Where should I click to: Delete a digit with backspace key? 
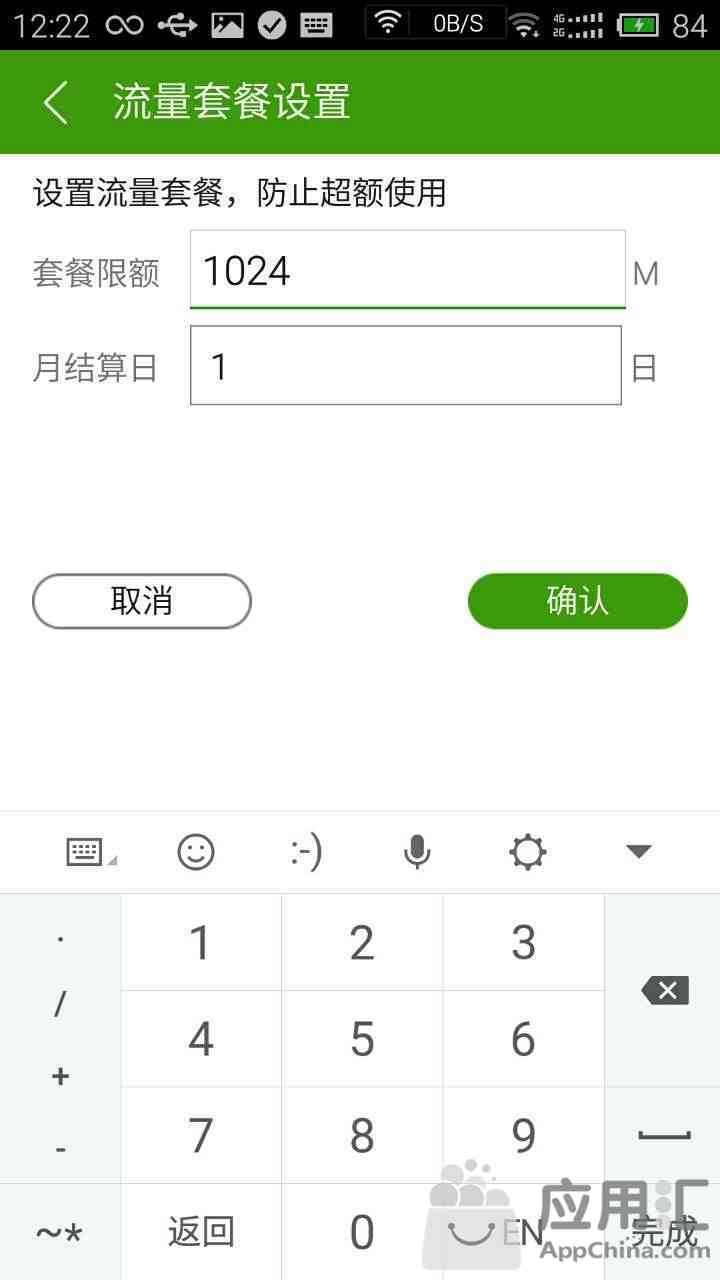(x=664, y=991)
